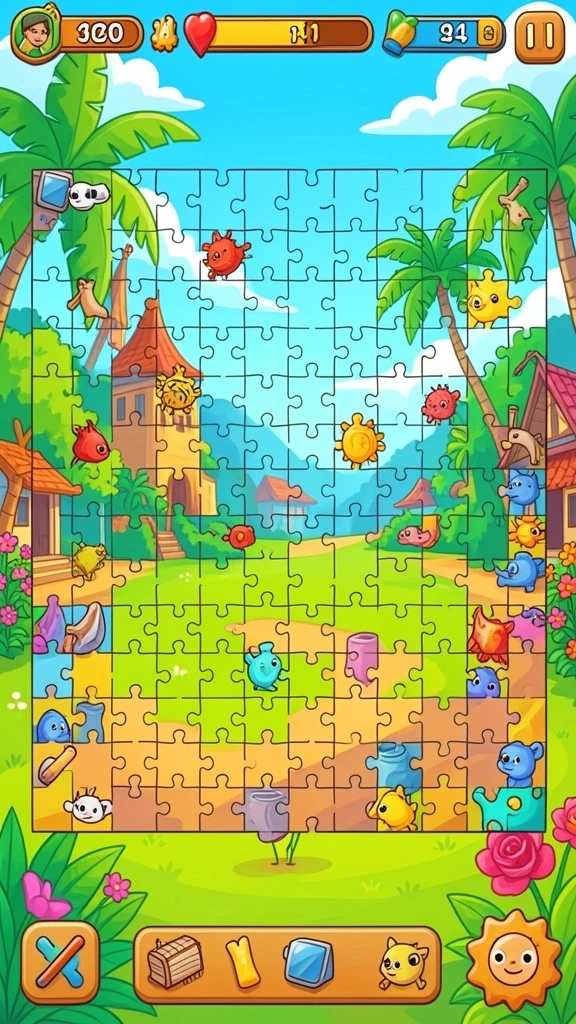Select the treasure chest item
Image resolution: width=576 pixels, height=1024 pixels.
[x=175, y=961]
